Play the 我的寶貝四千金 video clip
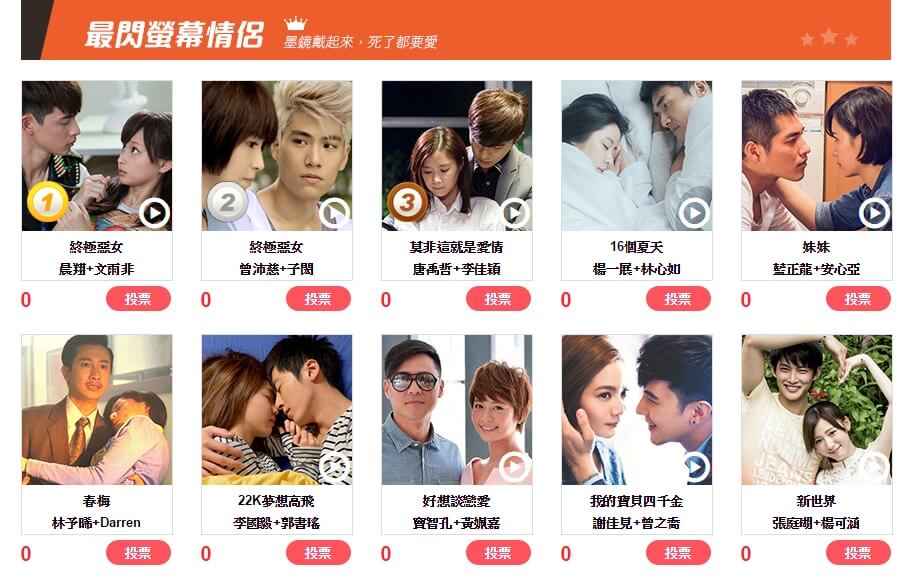 pyautogui.click(x=694, y=467)
